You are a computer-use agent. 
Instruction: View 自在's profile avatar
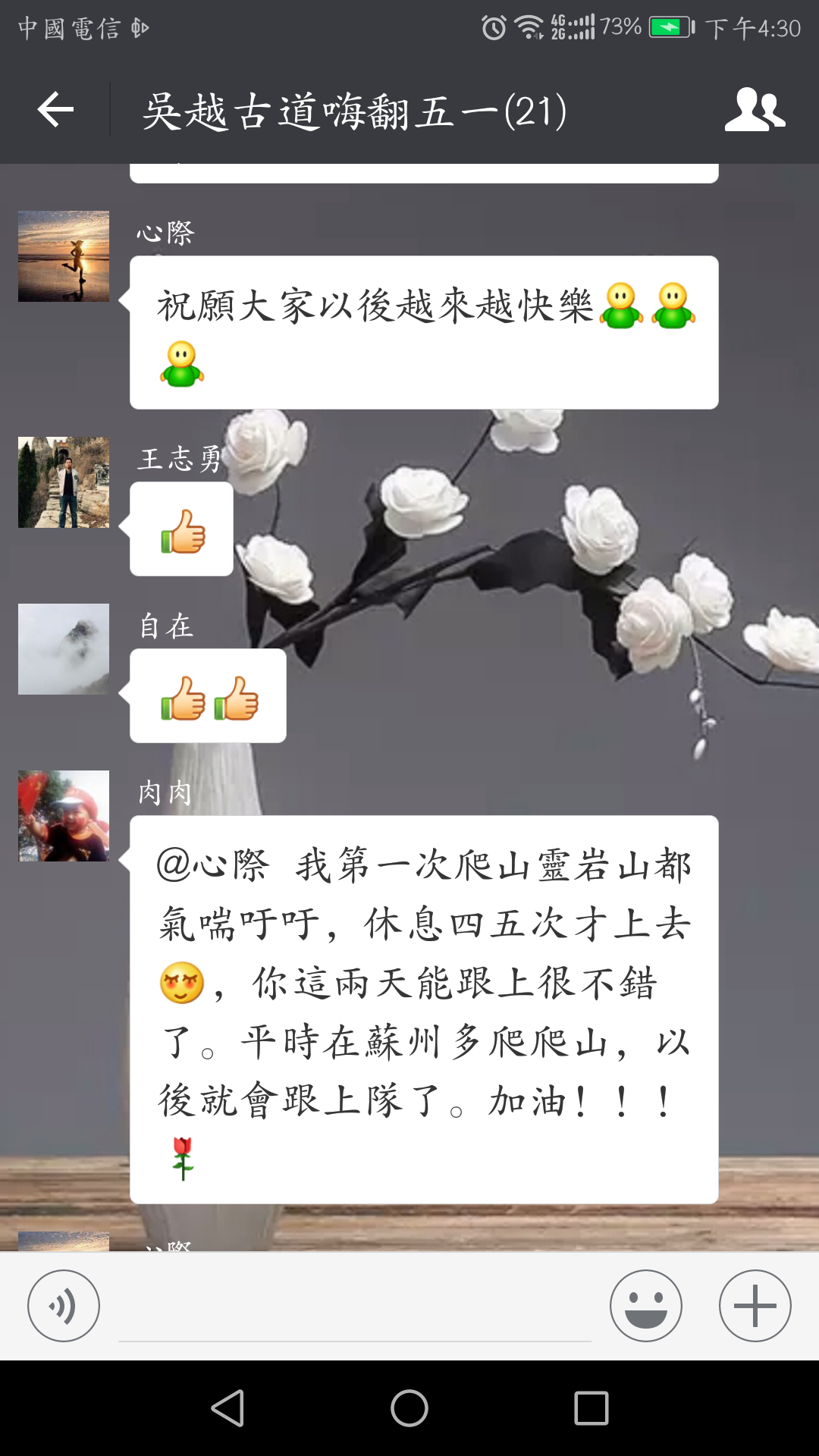(x=64, y=649)
